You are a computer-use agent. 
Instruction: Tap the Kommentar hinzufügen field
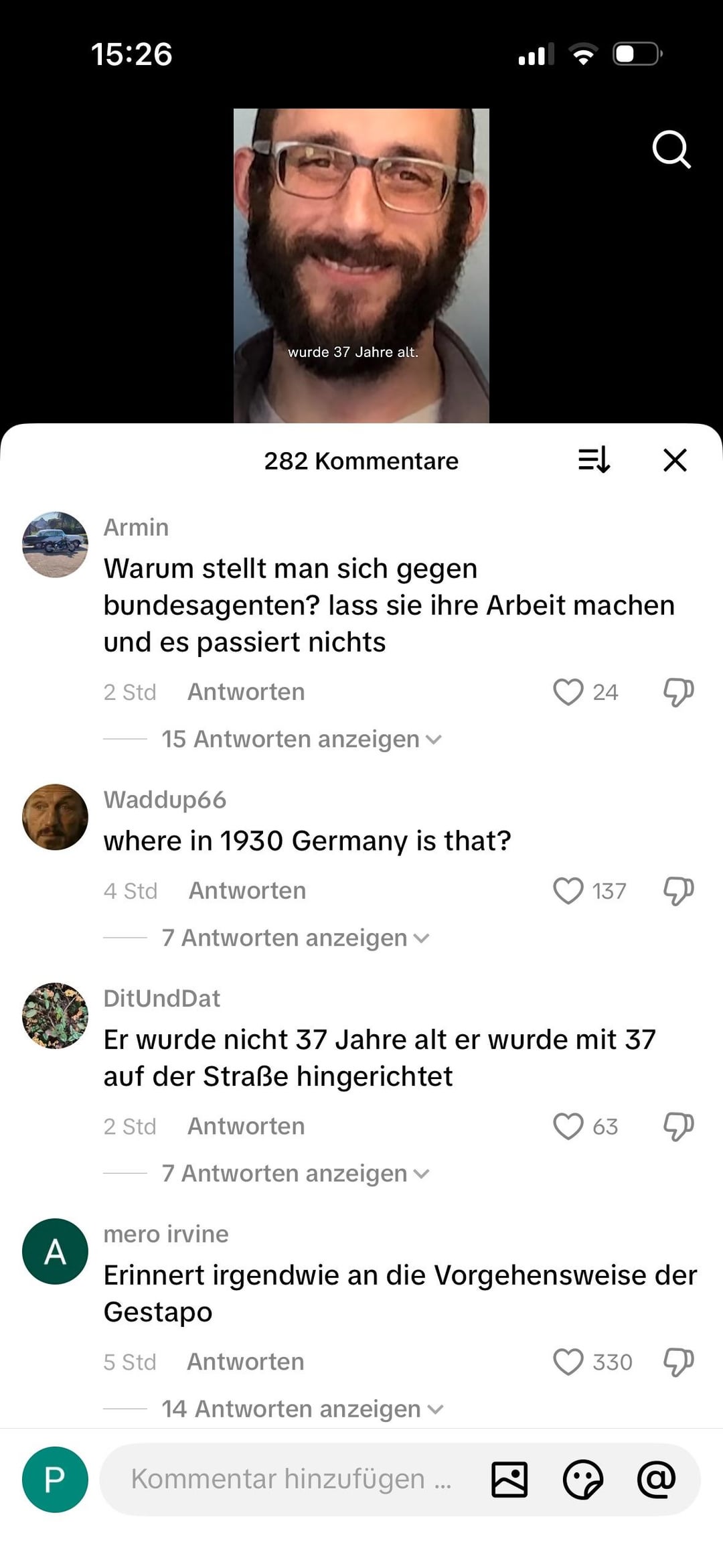[x=291, y=1479]
